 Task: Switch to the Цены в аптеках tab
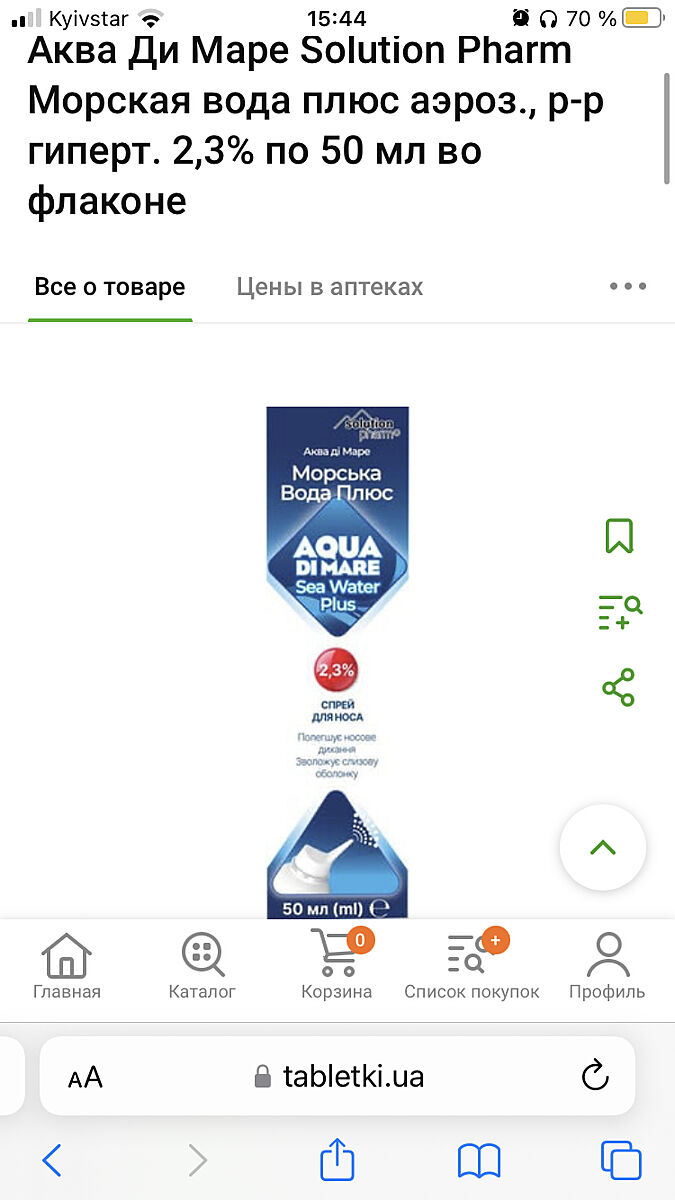pyautogui.click(x=329, y=287)
